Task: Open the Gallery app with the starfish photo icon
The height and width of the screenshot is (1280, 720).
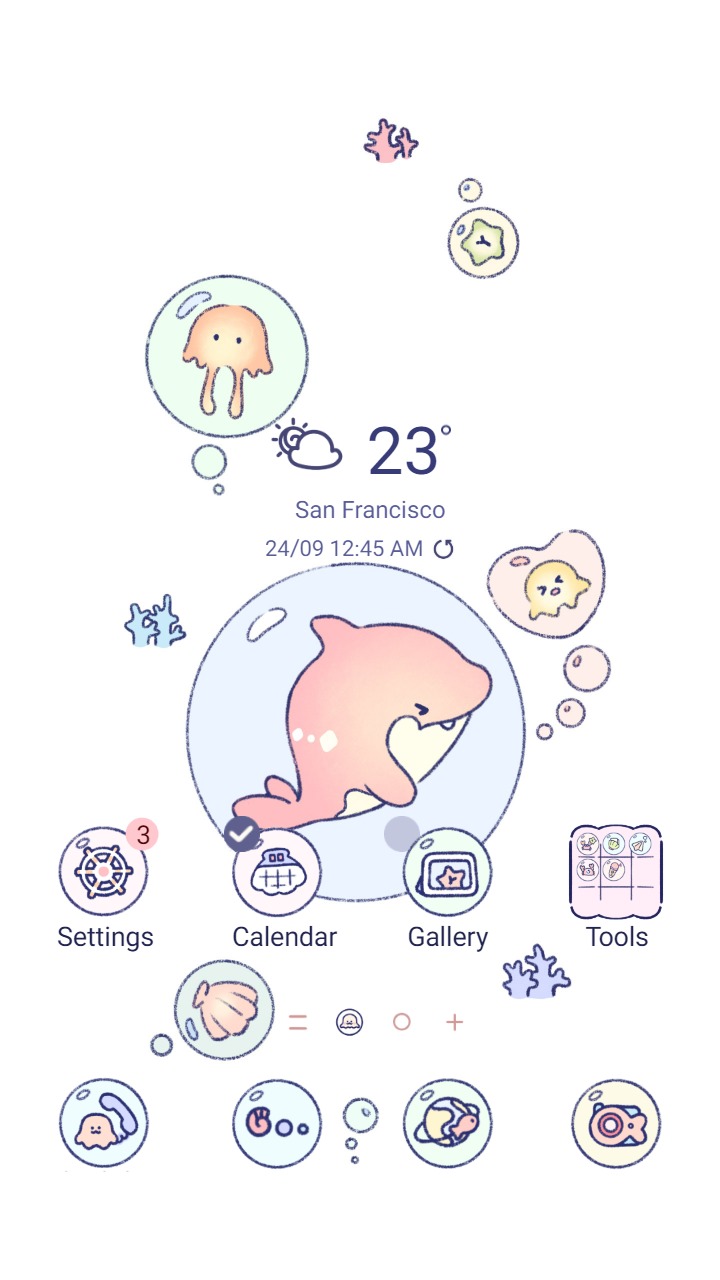Action: [x=448, y=872]
